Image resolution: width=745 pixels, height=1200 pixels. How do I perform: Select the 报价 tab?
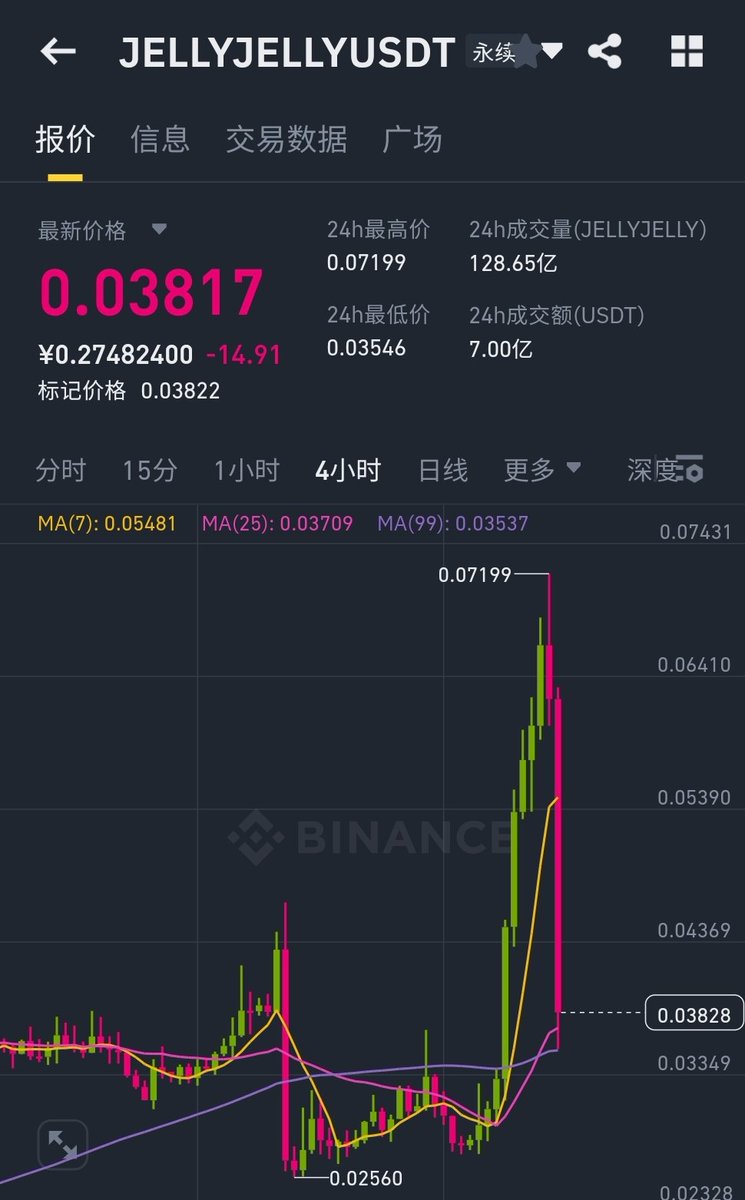pos(65,139)
